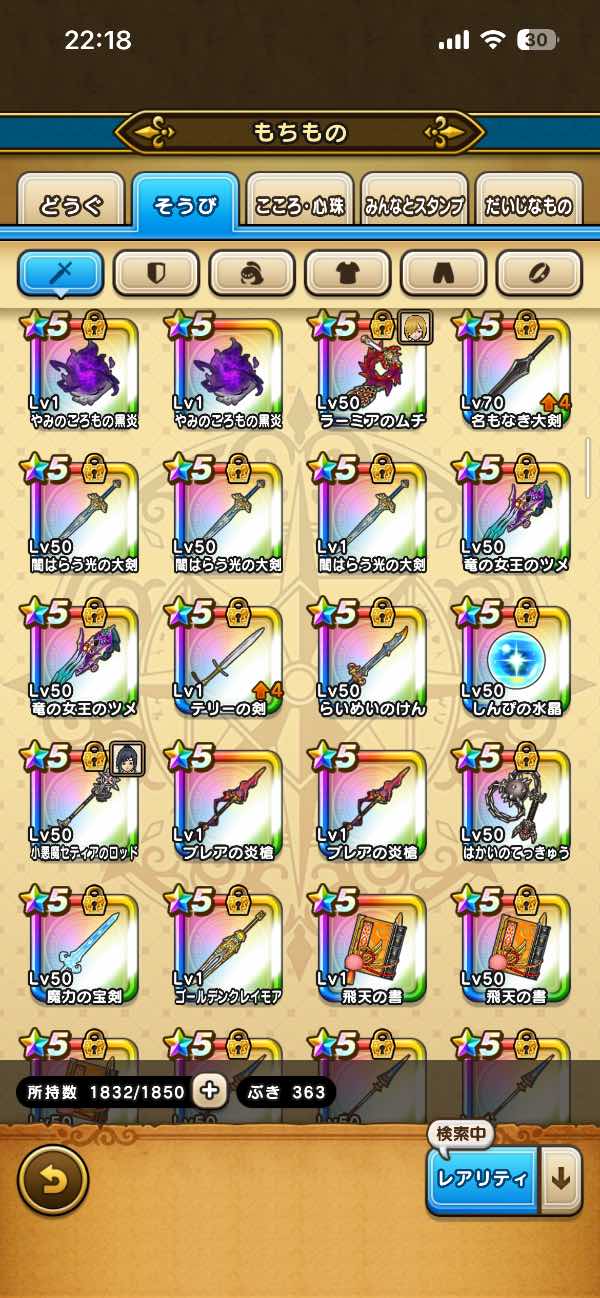Tap the テリーの剣 weapon card

click(x=227, y=660)
